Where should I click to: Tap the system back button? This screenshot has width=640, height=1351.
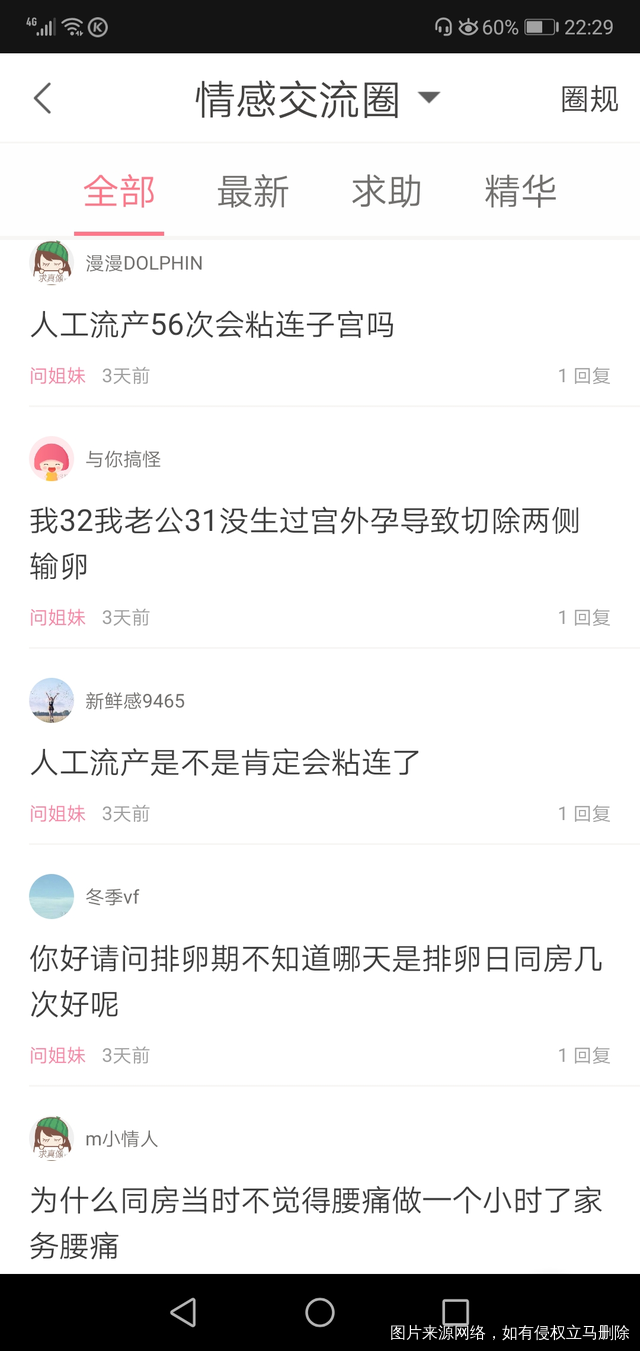coord(183,1312)
